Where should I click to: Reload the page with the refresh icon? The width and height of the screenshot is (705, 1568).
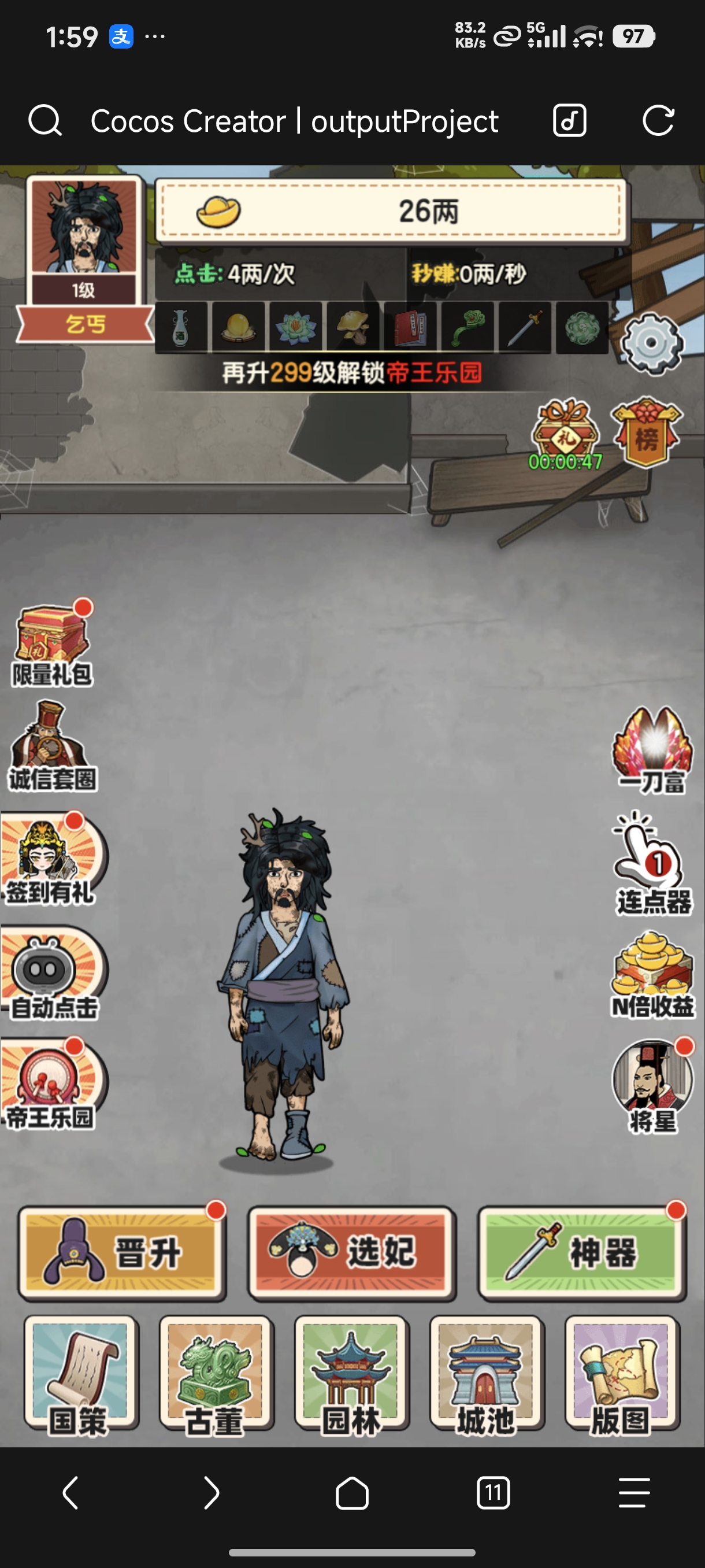point(658,120)
